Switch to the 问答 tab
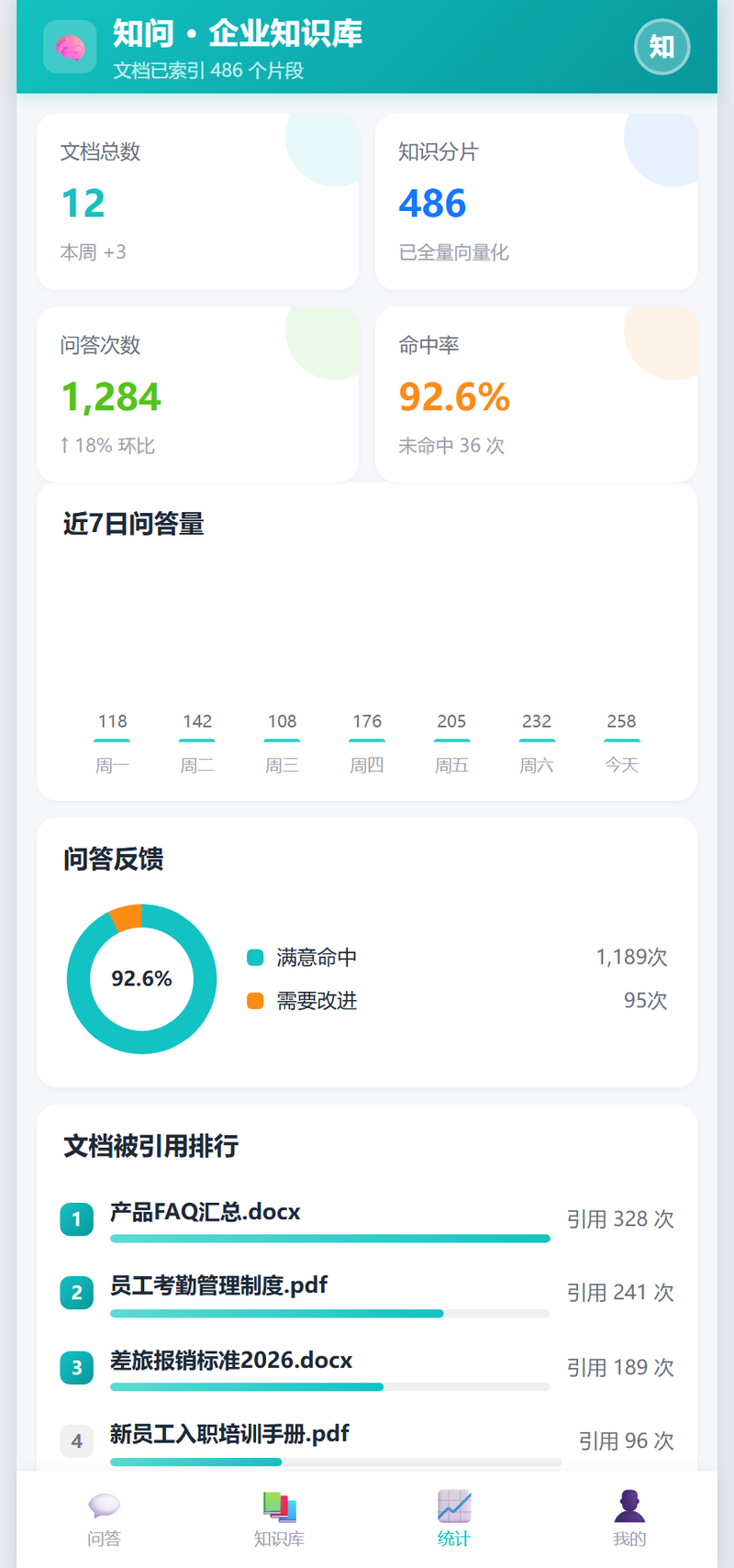Viewport: 734px width, 1568px height. tap(104, 1519)
